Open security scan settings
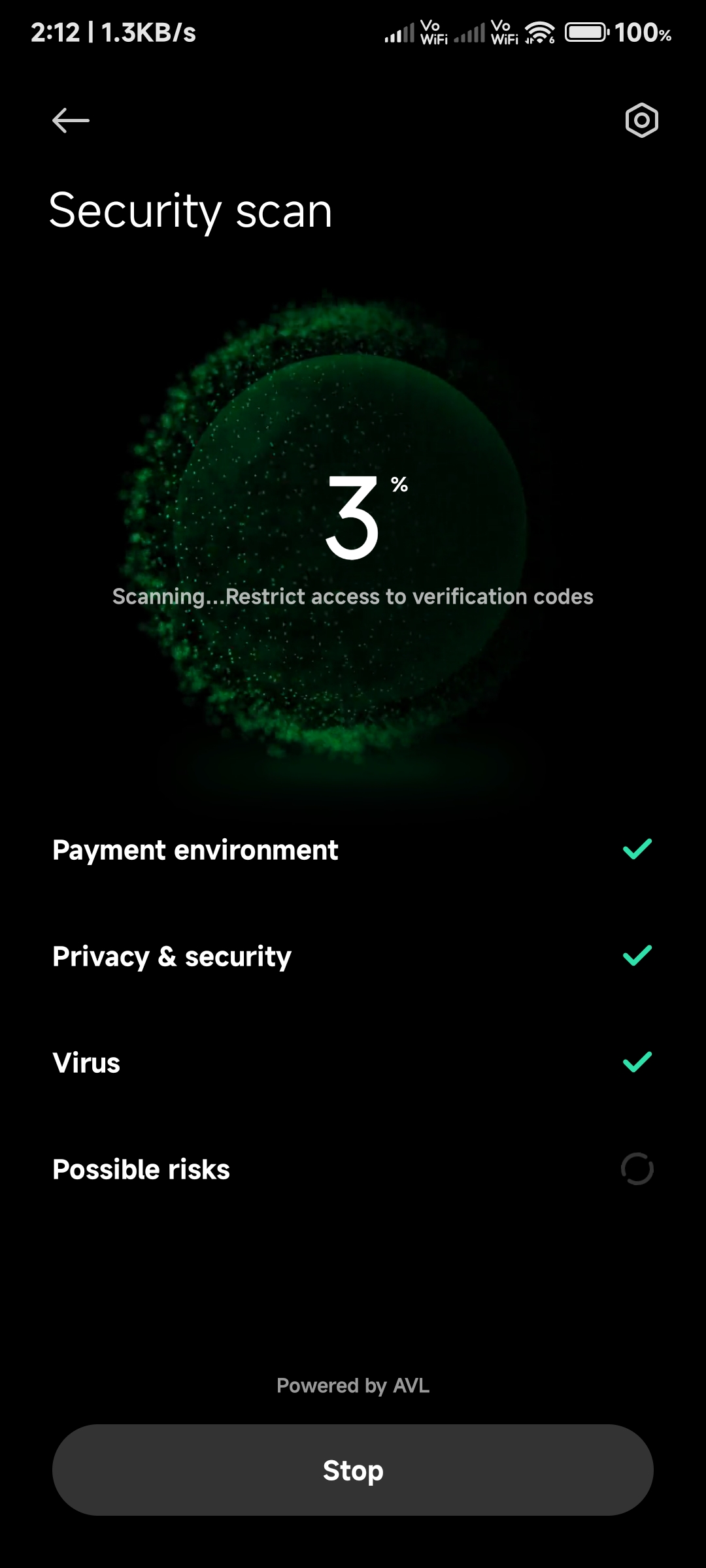The height and width of the screenshot is (1568, 706). pyautogui.click(x=641, y=121)
